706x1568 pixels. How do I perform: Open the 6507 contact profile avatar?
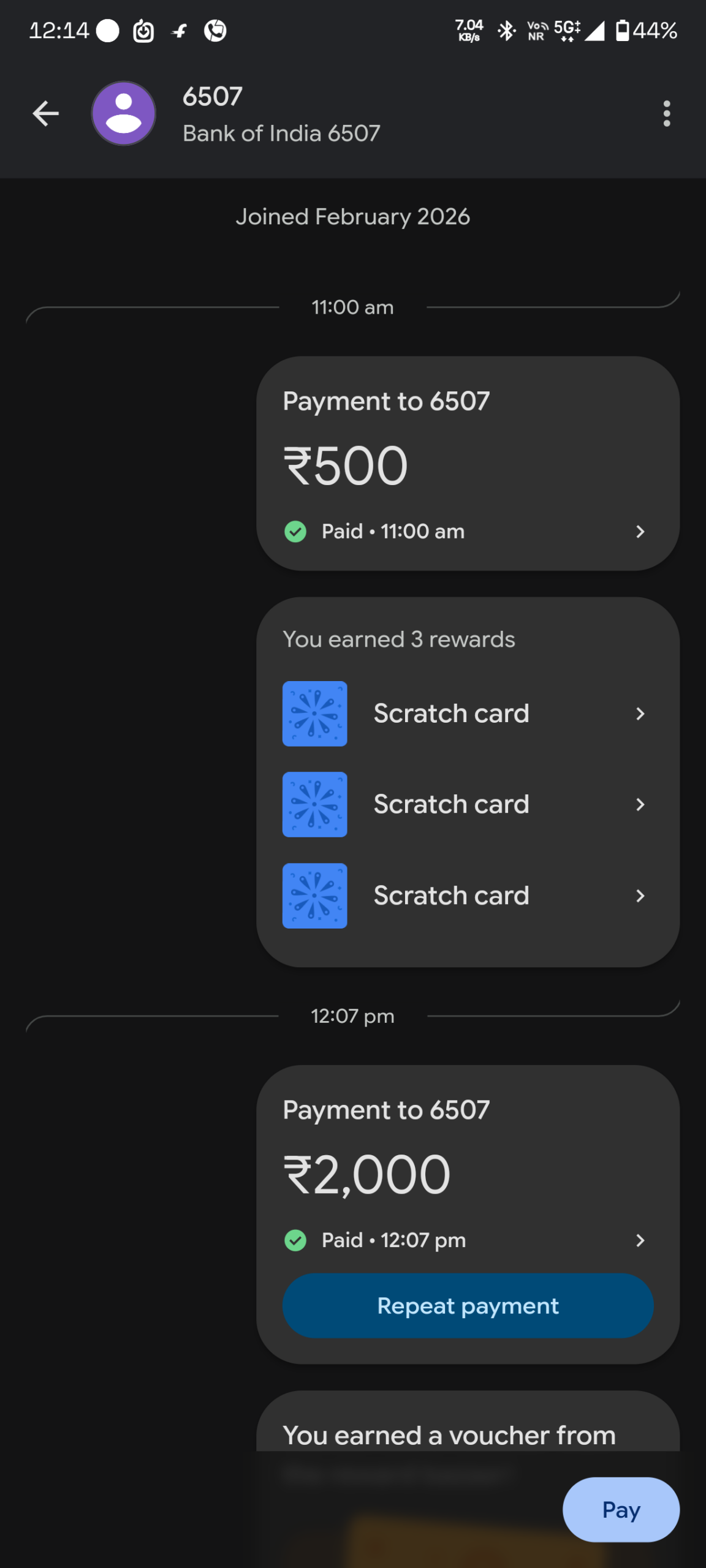click(124, 114)
